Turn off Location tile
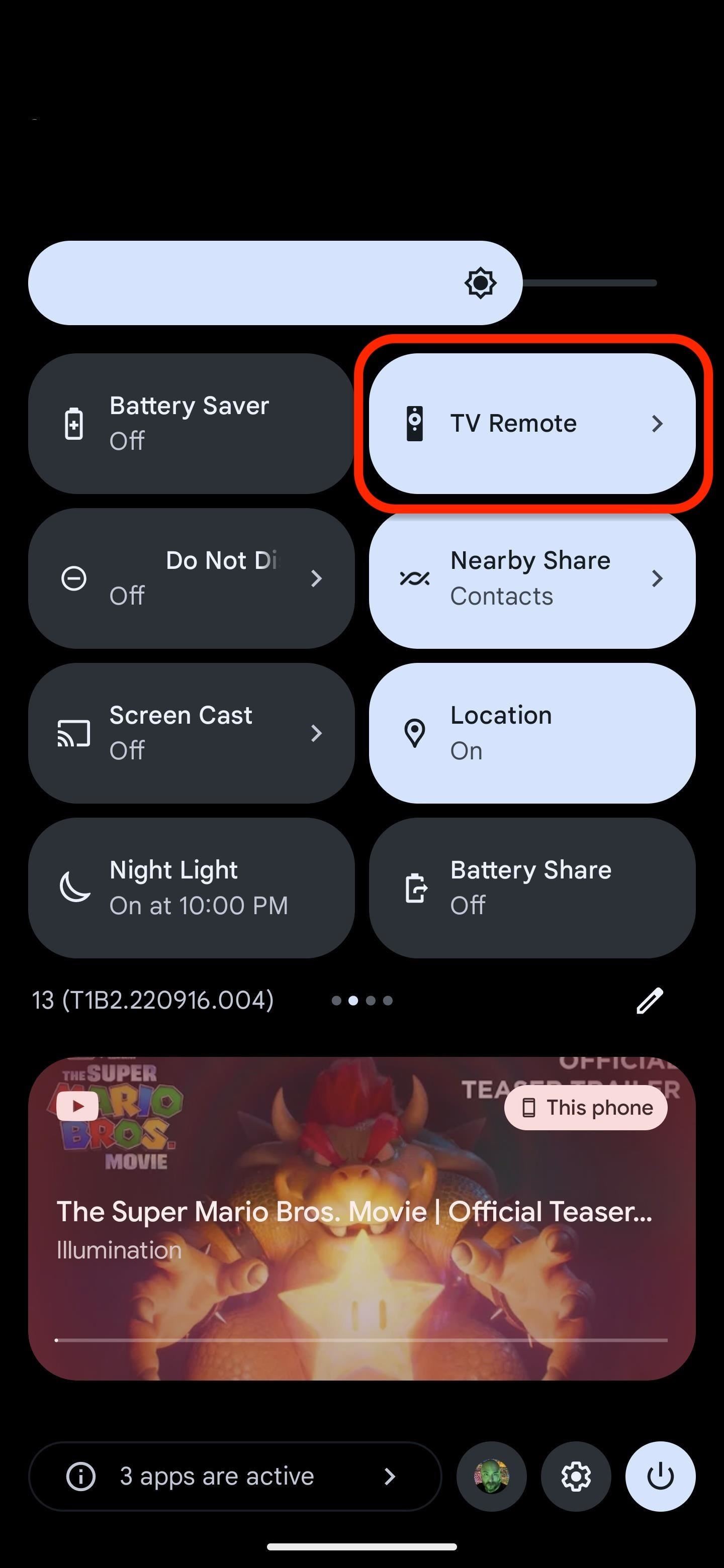This screenshot has height=1568, width=724. point(531,733)
